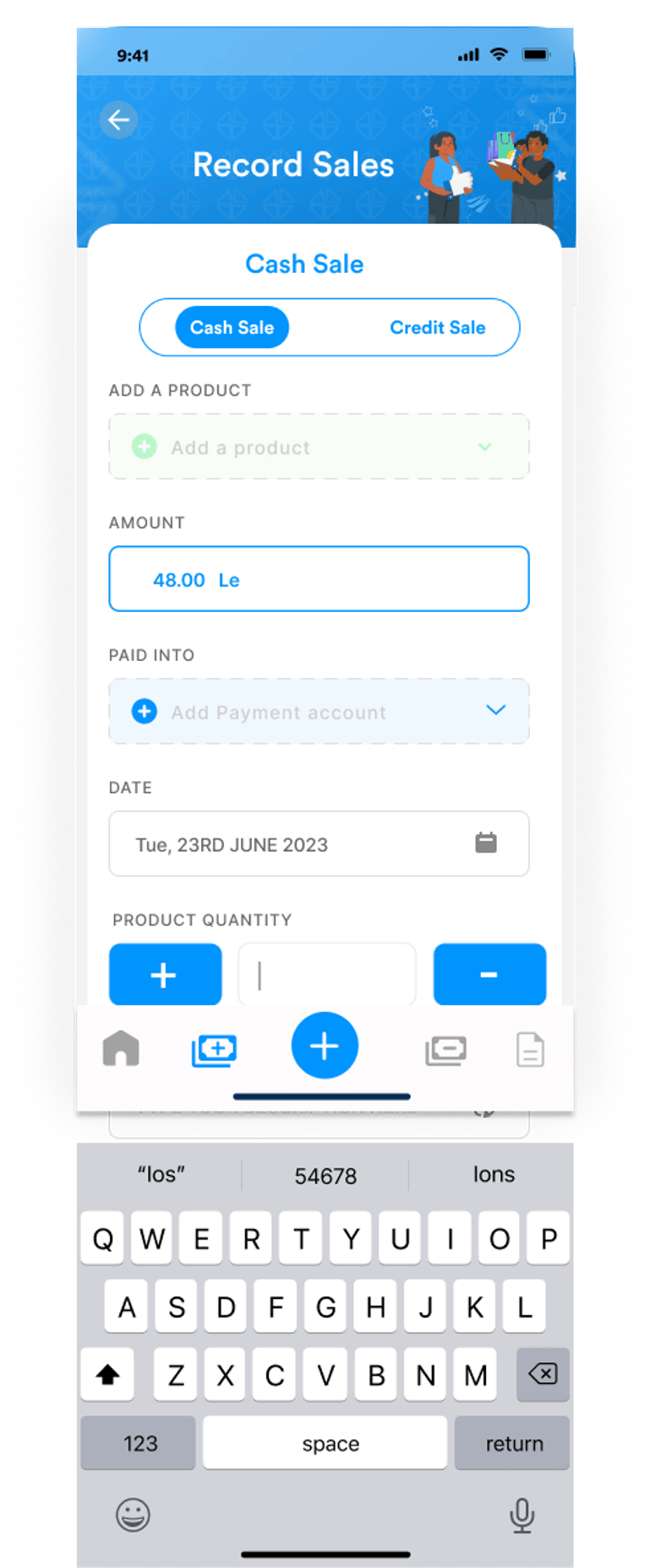The width and height of the screenshot is (649, 1568).
Task: Expand the Add a product dropdown
Action: [319, 446]
